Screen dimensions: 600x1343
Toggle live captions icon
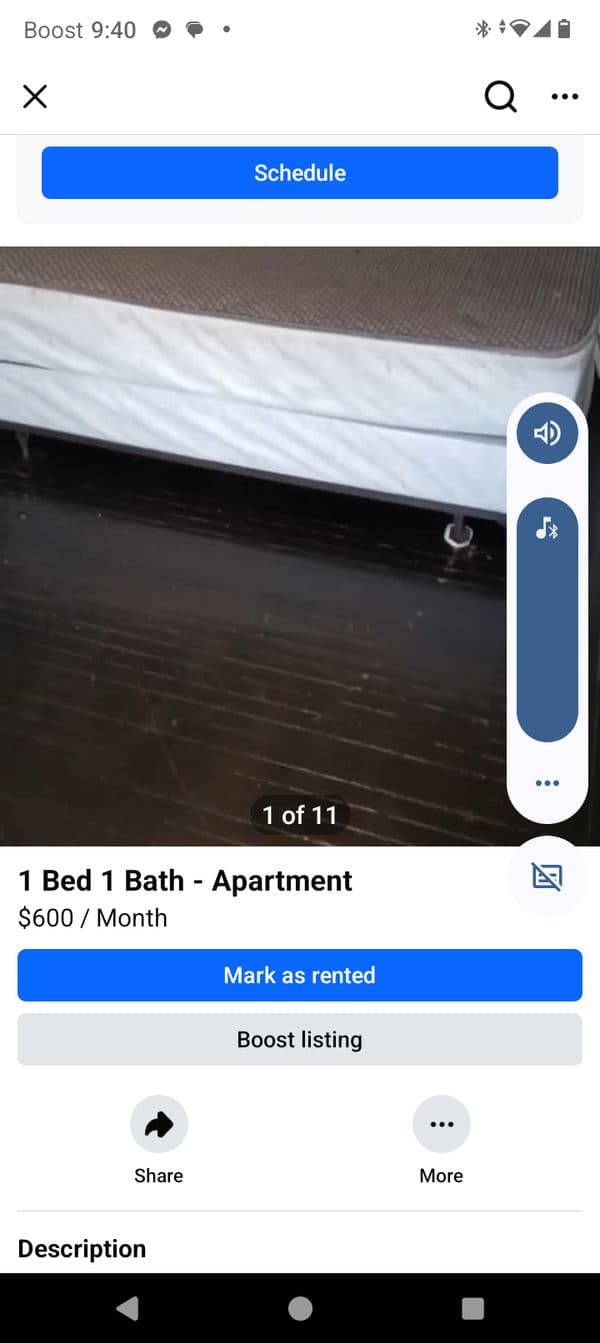(547, 877)
